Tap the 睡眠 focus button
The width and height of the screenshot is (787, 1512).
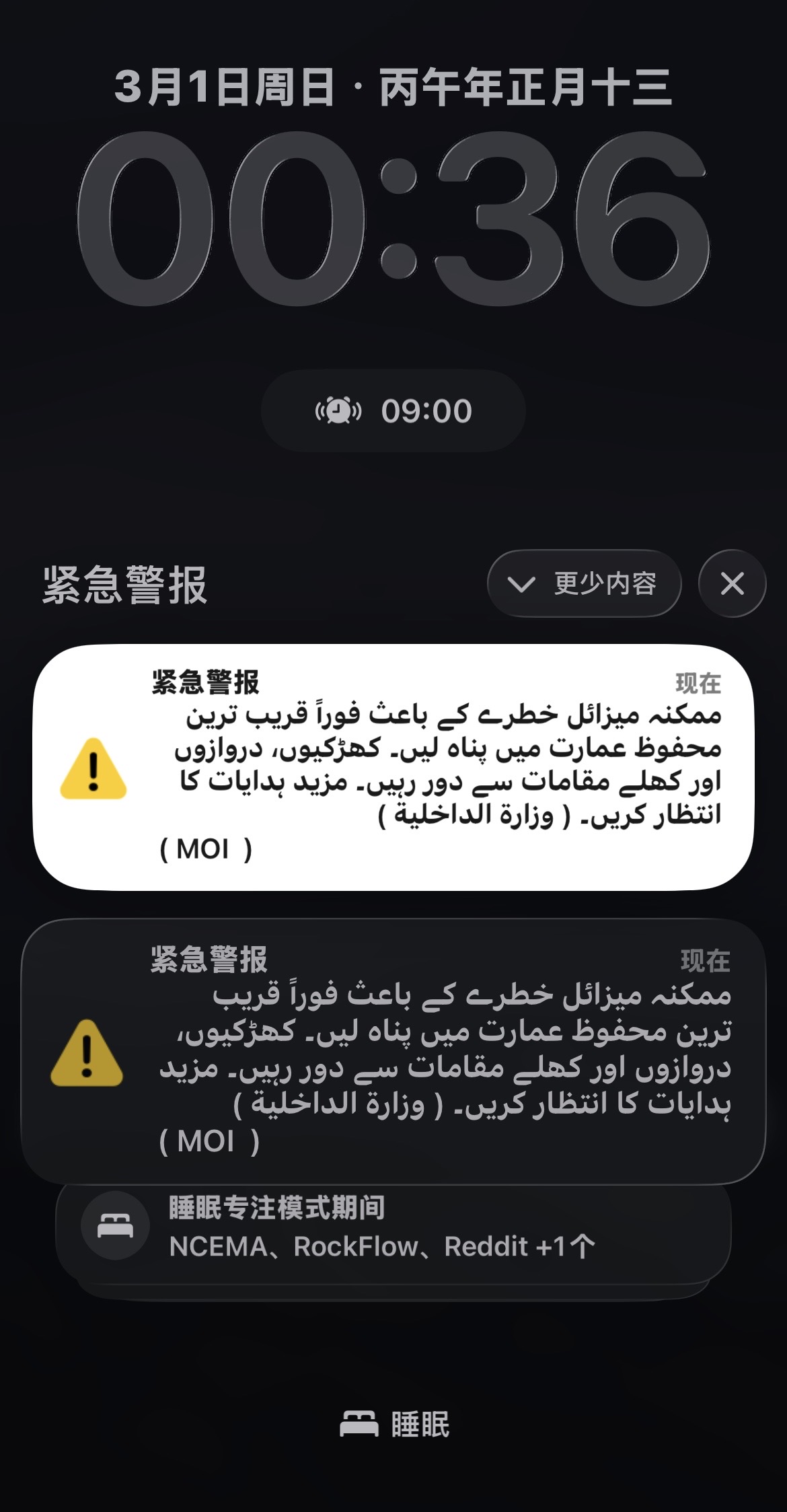tap(394, 1425)
